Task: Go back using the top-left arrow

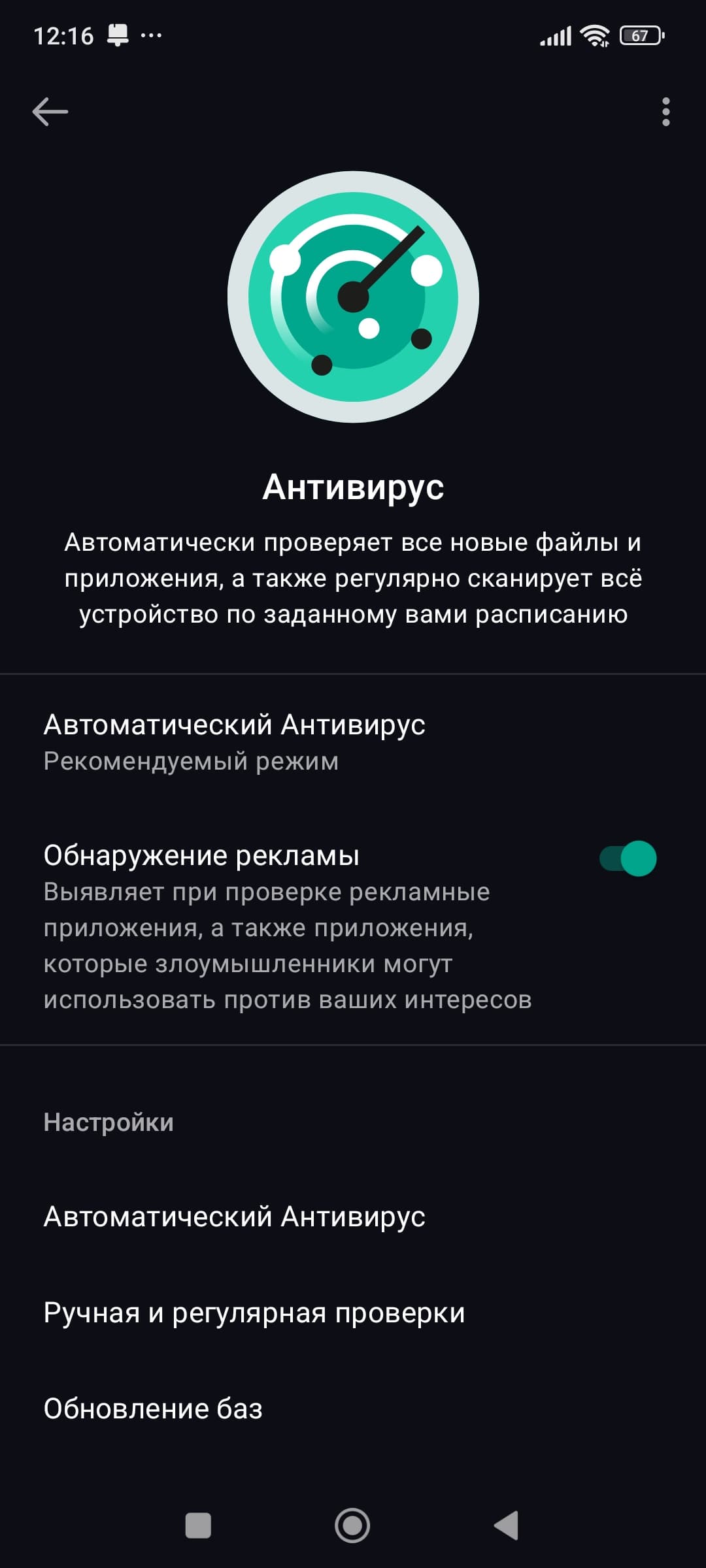Action: click(50, 112)
